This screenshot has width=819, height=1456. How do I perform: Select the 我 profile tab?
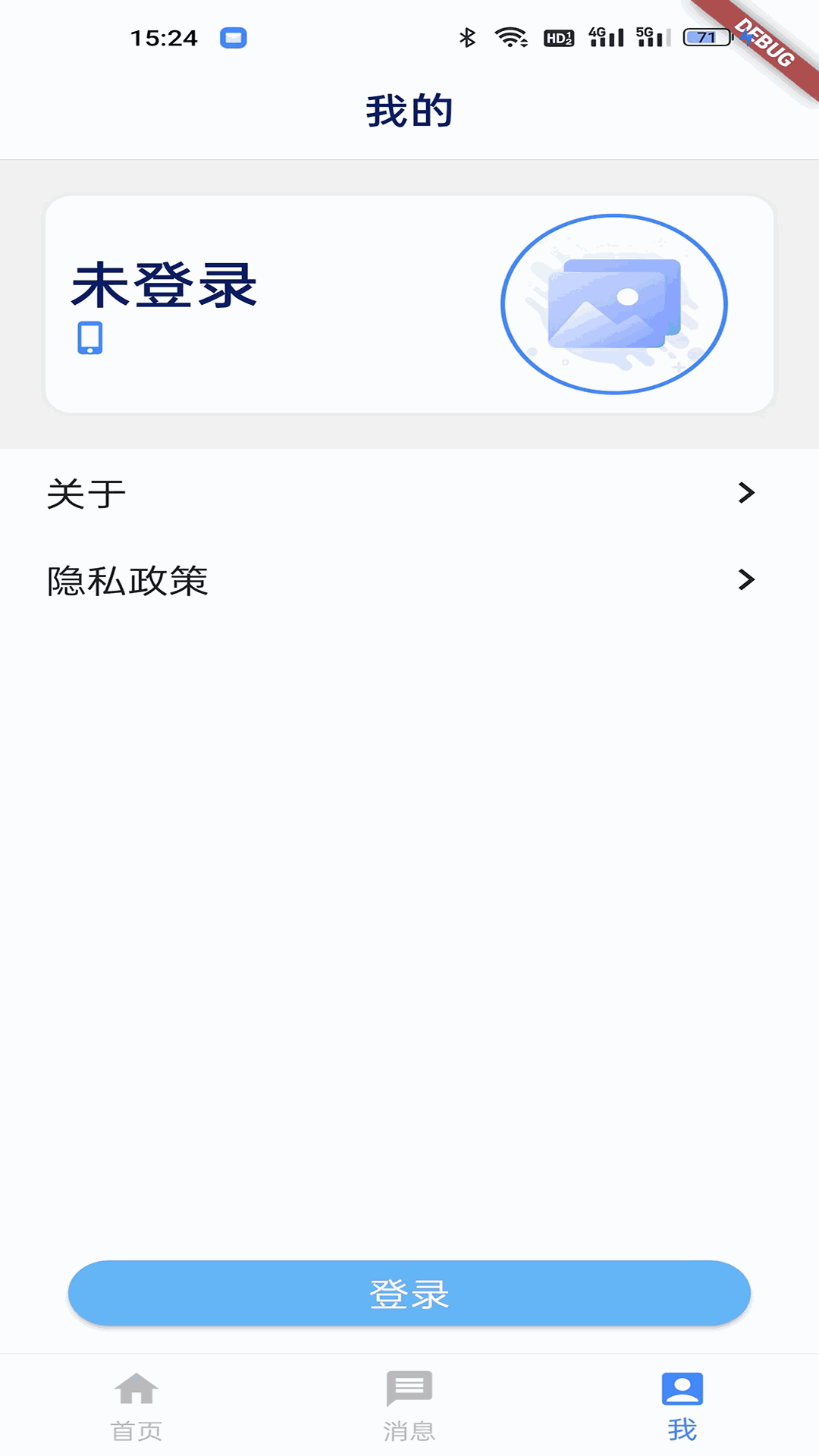(682, 1406)
